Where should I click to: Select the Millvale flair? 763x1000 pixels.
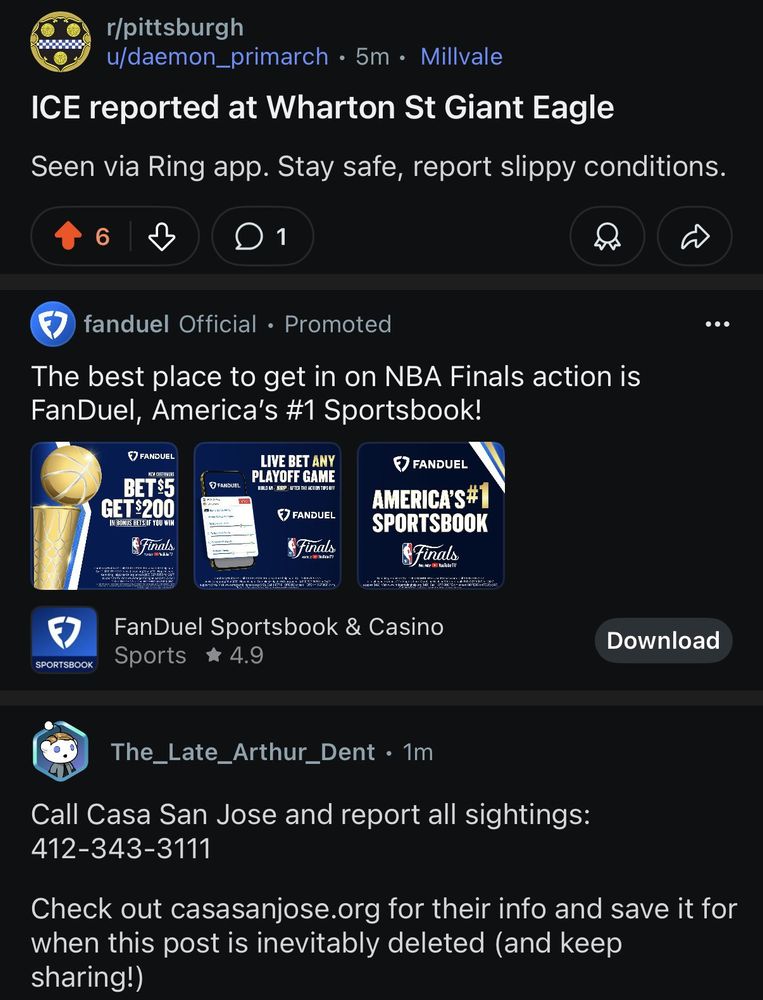pyautogui.click(x=461, y=56)
